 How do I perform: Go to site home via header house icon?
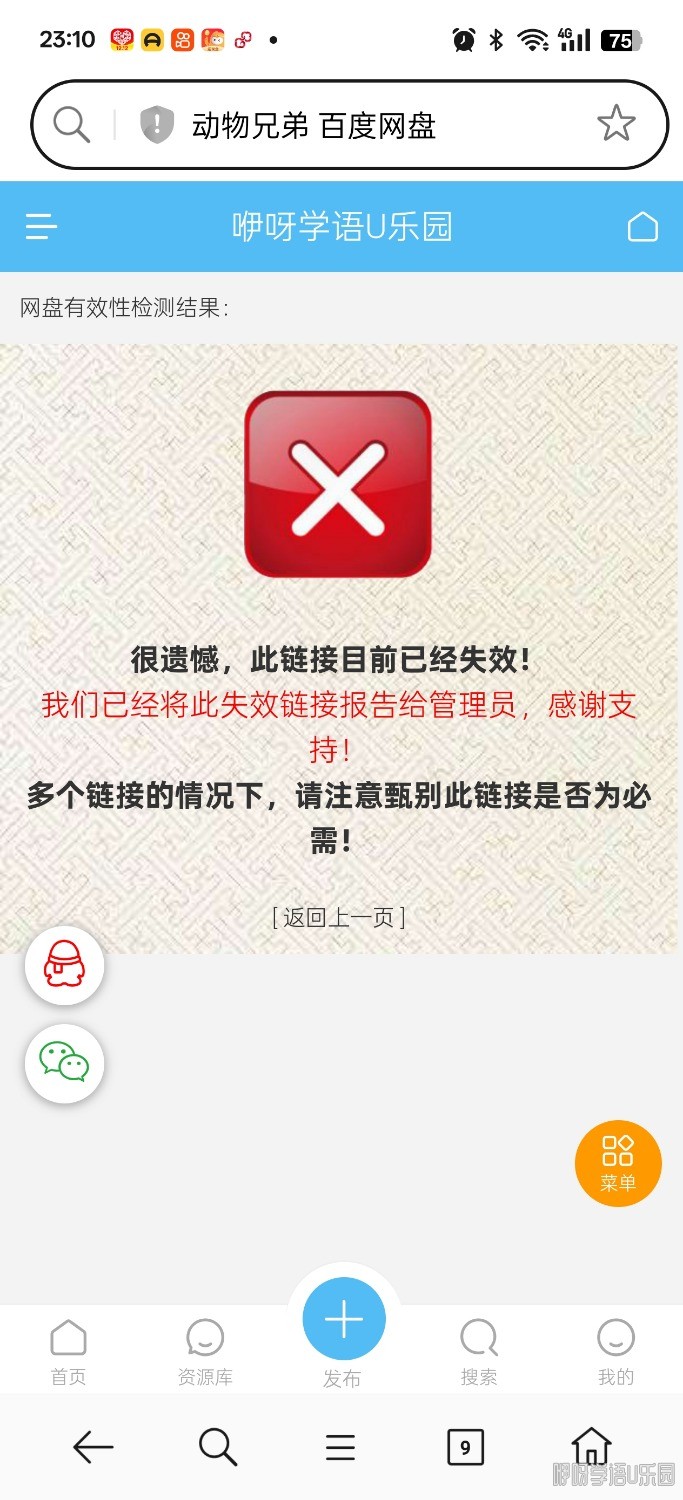642,227
